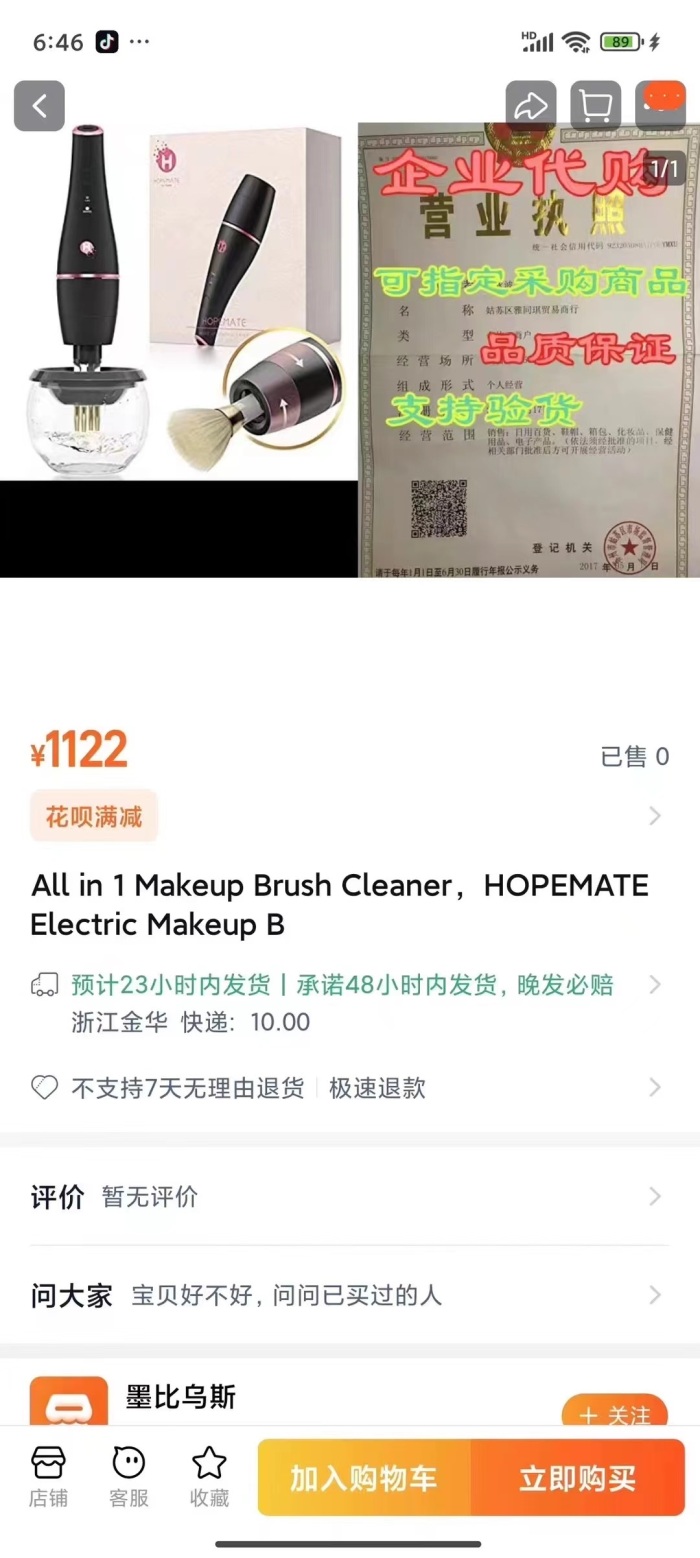Open the shopping cart icon

tap(595, 106)
